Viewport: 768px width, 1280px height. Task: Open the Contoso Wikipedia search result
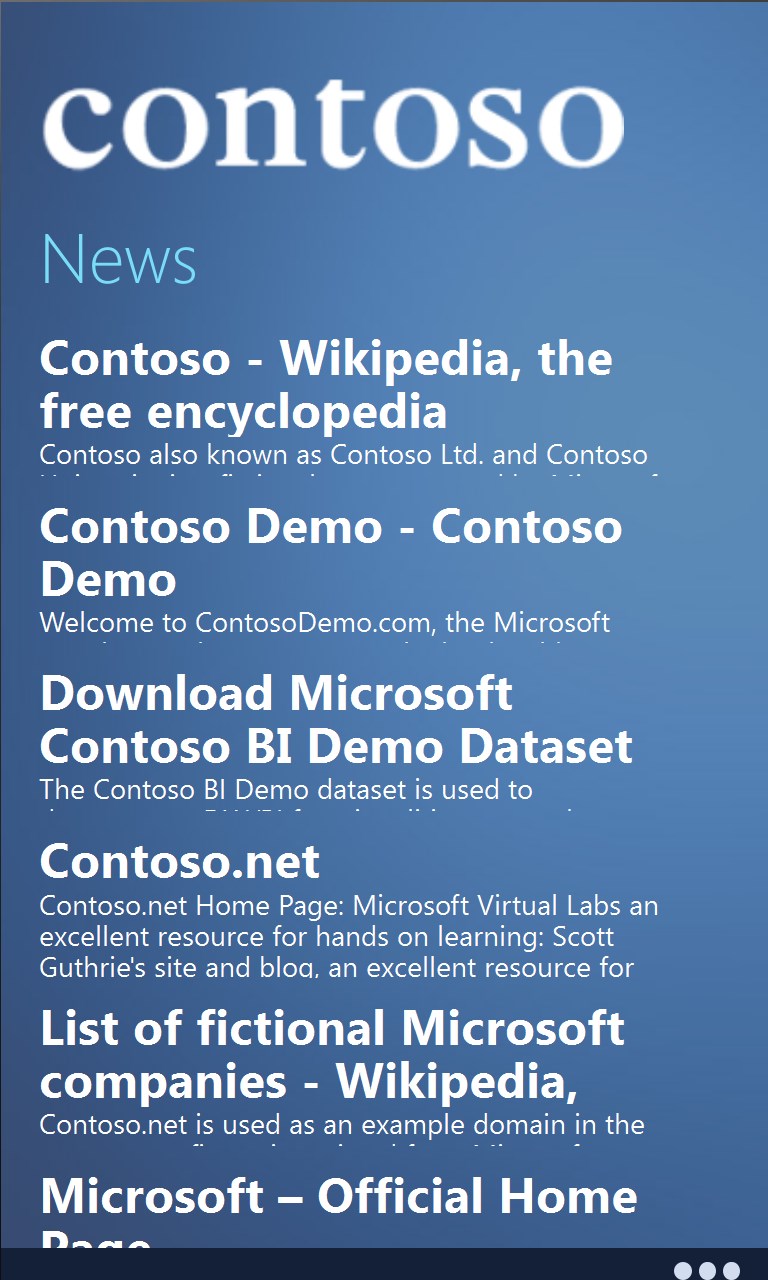pyautogui.click(x=325, y=385)
